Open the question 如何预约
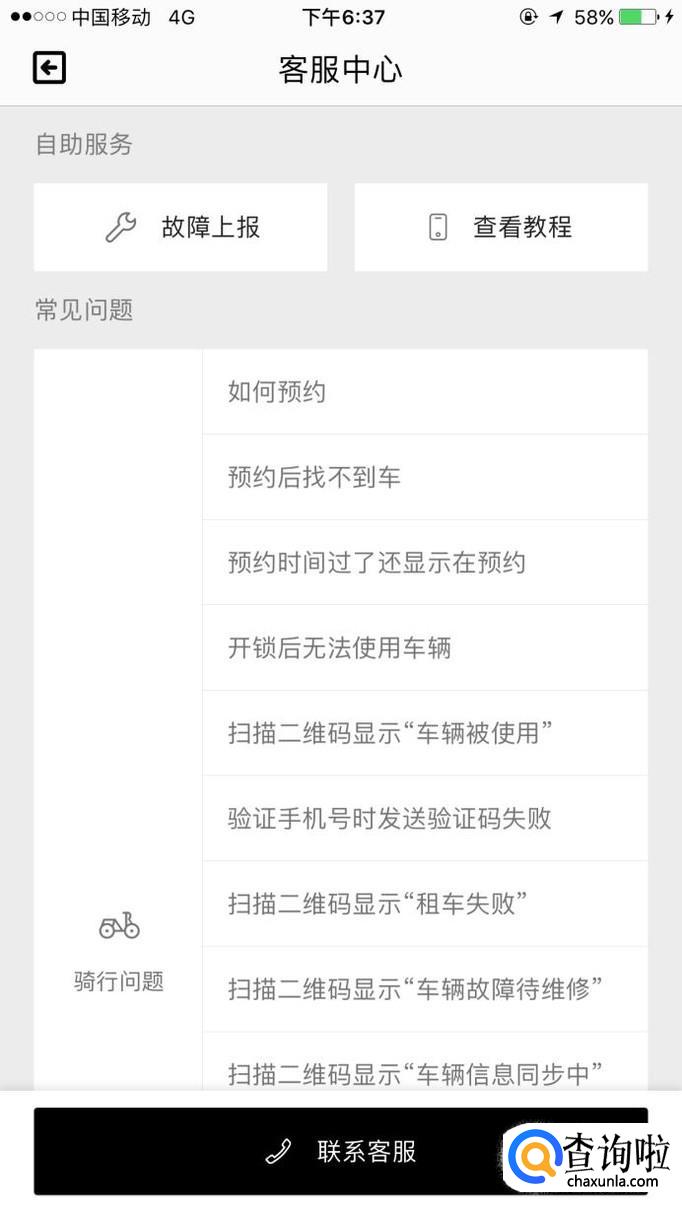This screenshot has height=1212, width=682. tap(424, 392)
